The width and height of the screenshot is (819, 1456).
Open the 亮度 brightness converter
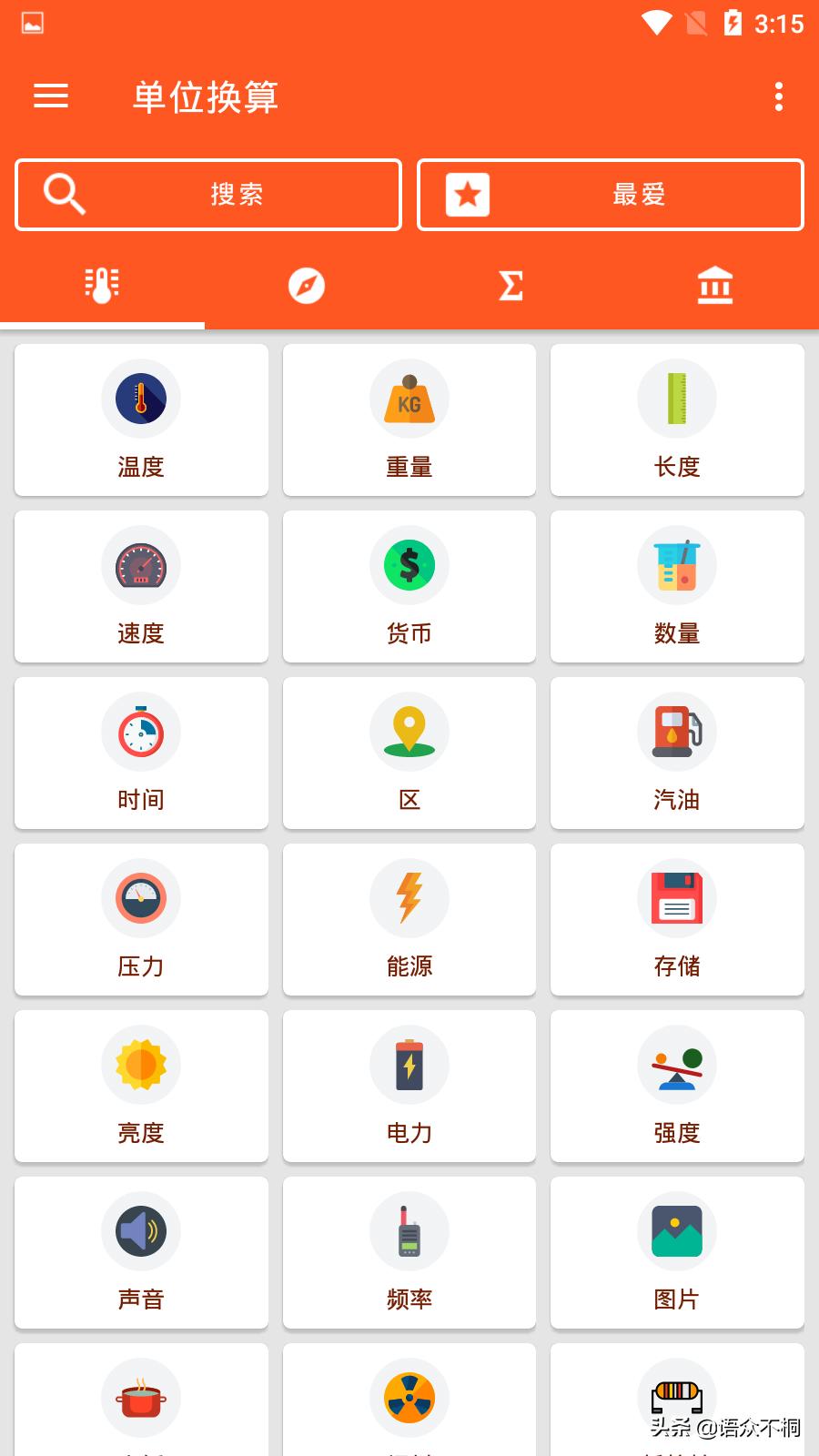tap(141, 1086)
